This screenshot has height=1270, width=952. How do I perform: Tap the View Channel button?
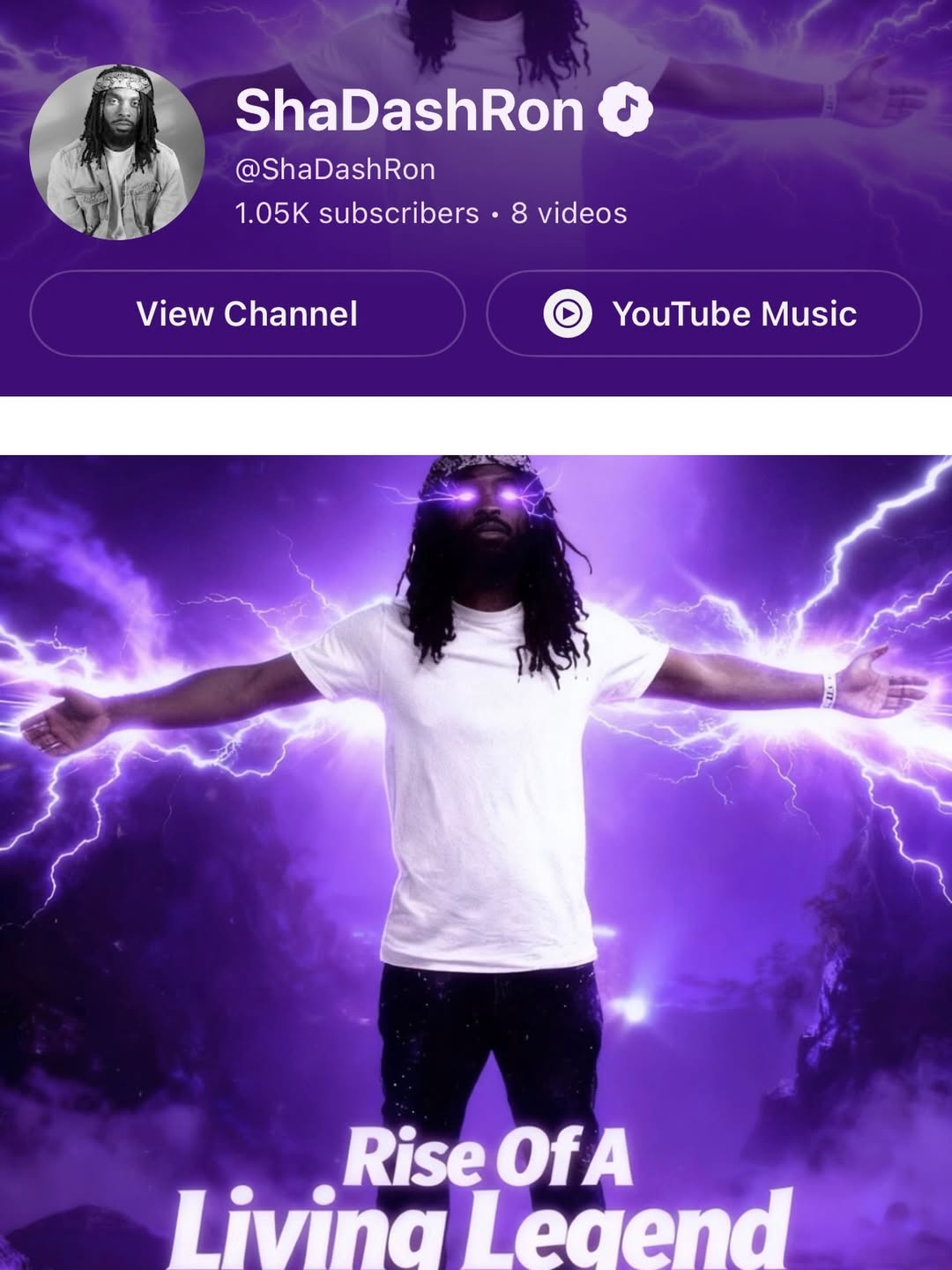[x=247, y=314]
